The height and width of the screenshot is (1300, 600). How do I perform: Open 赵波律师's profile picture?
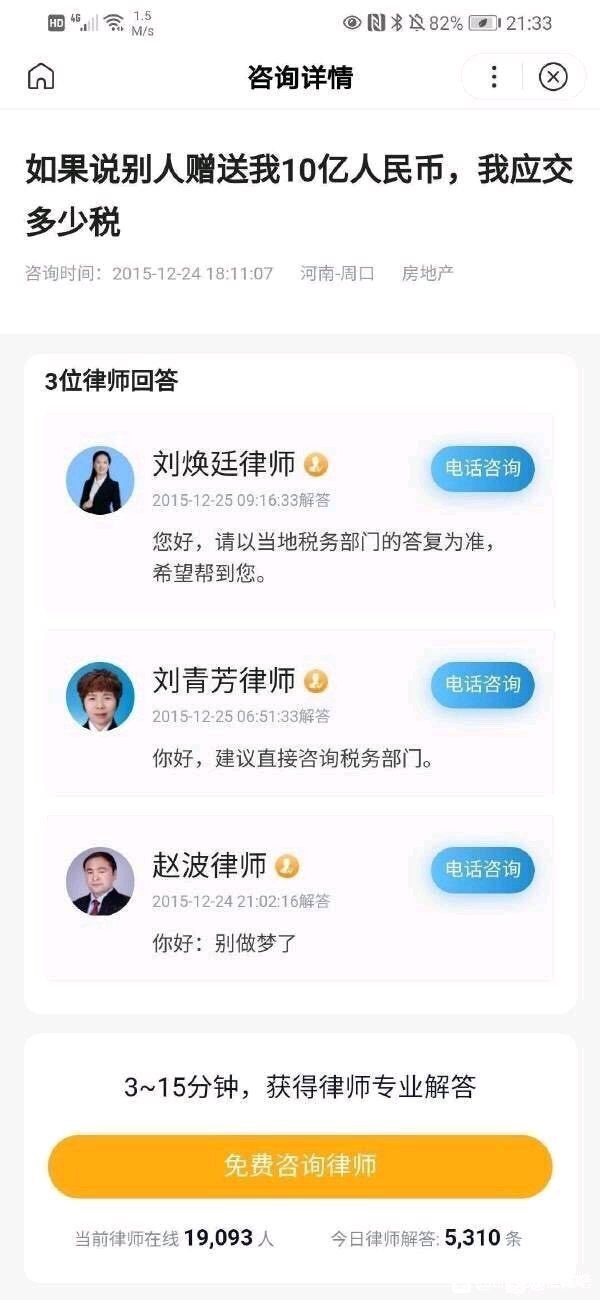click(100, 881)
